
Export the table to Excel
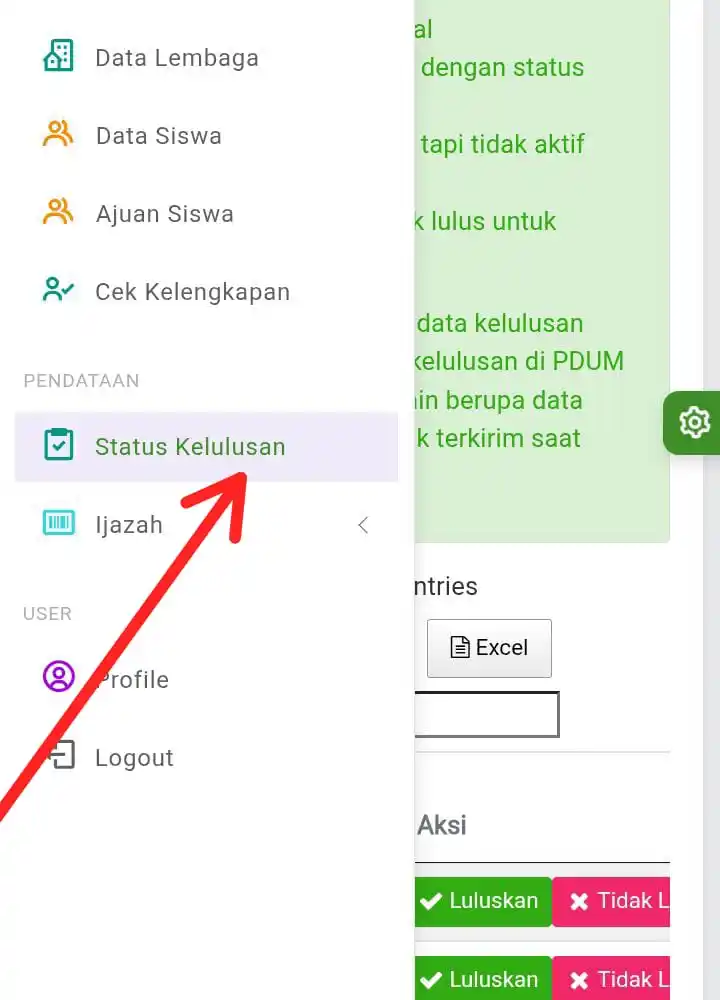coord(489,648)
